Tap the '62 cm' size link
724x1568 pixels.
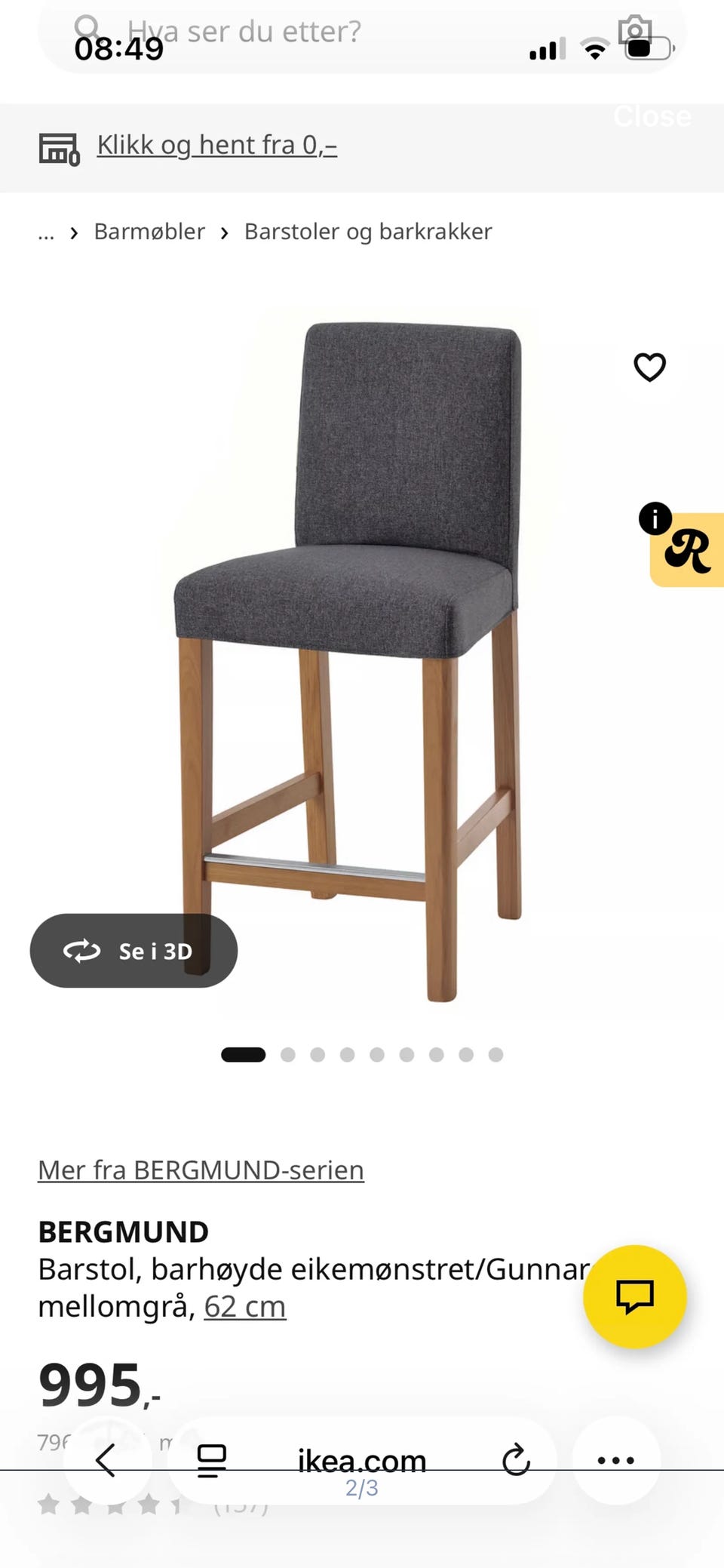click(x=245, y=1306)
